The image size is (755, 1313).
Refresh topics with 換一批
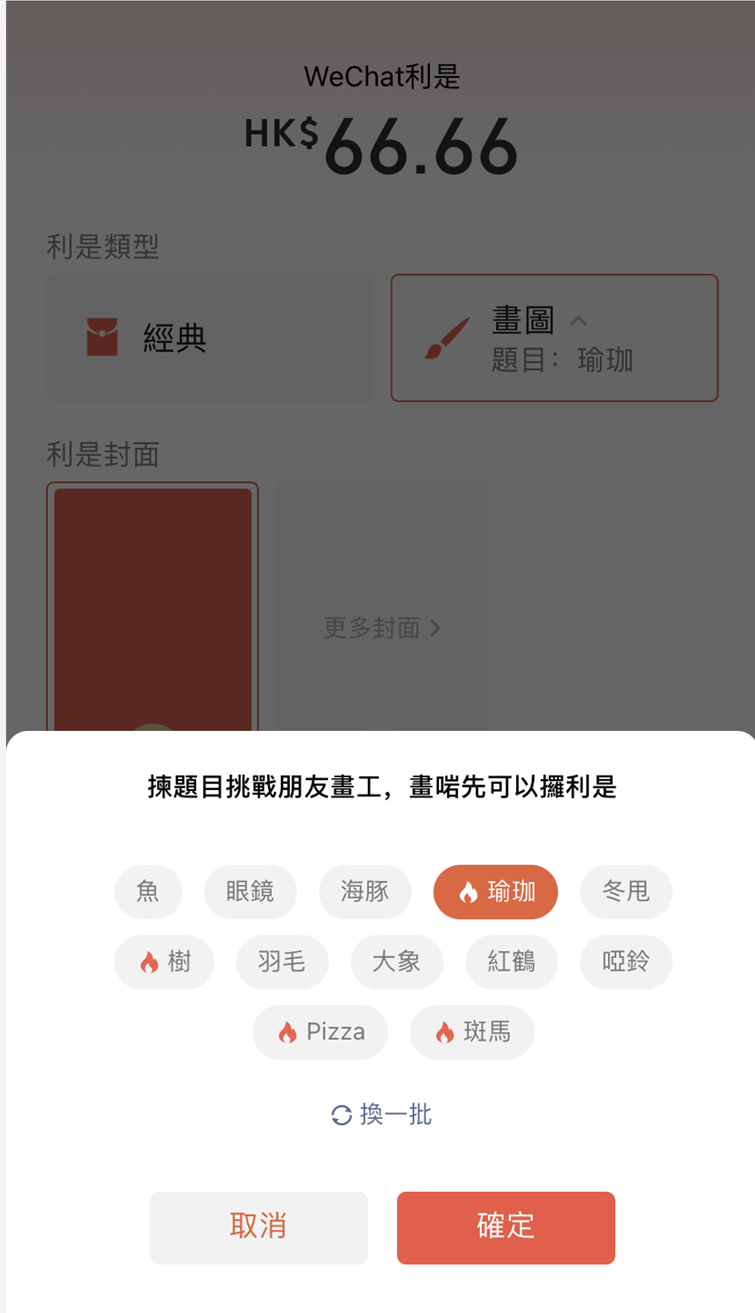(x=382, y=1114)
